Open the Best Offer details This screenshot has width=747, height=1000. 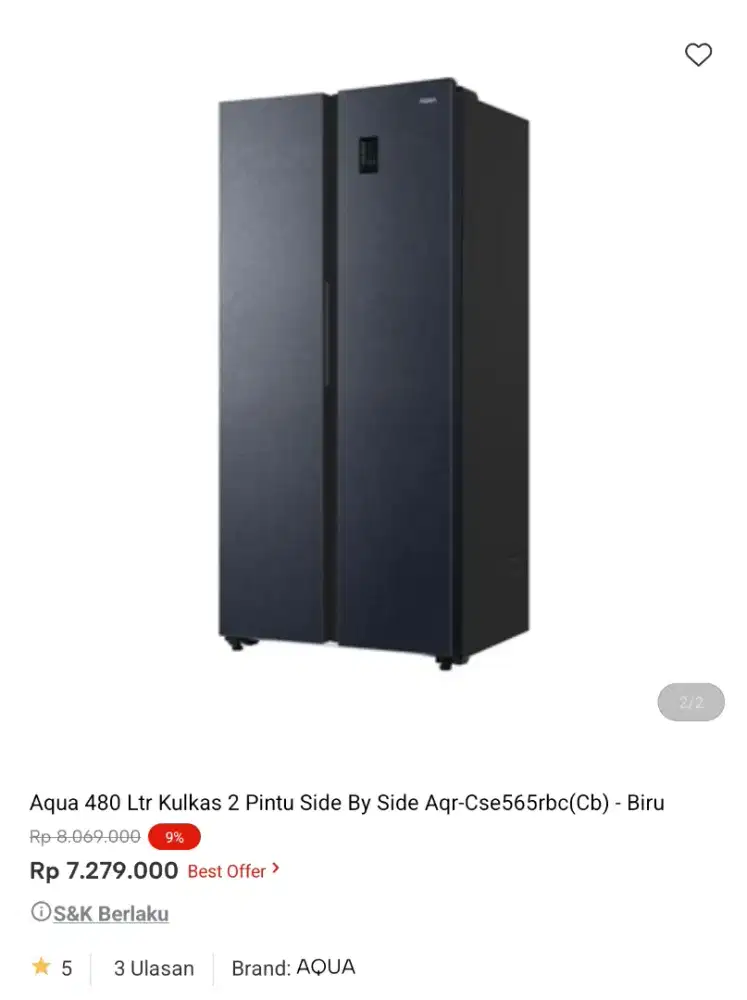pyautogui.click(x=233, y=871)
